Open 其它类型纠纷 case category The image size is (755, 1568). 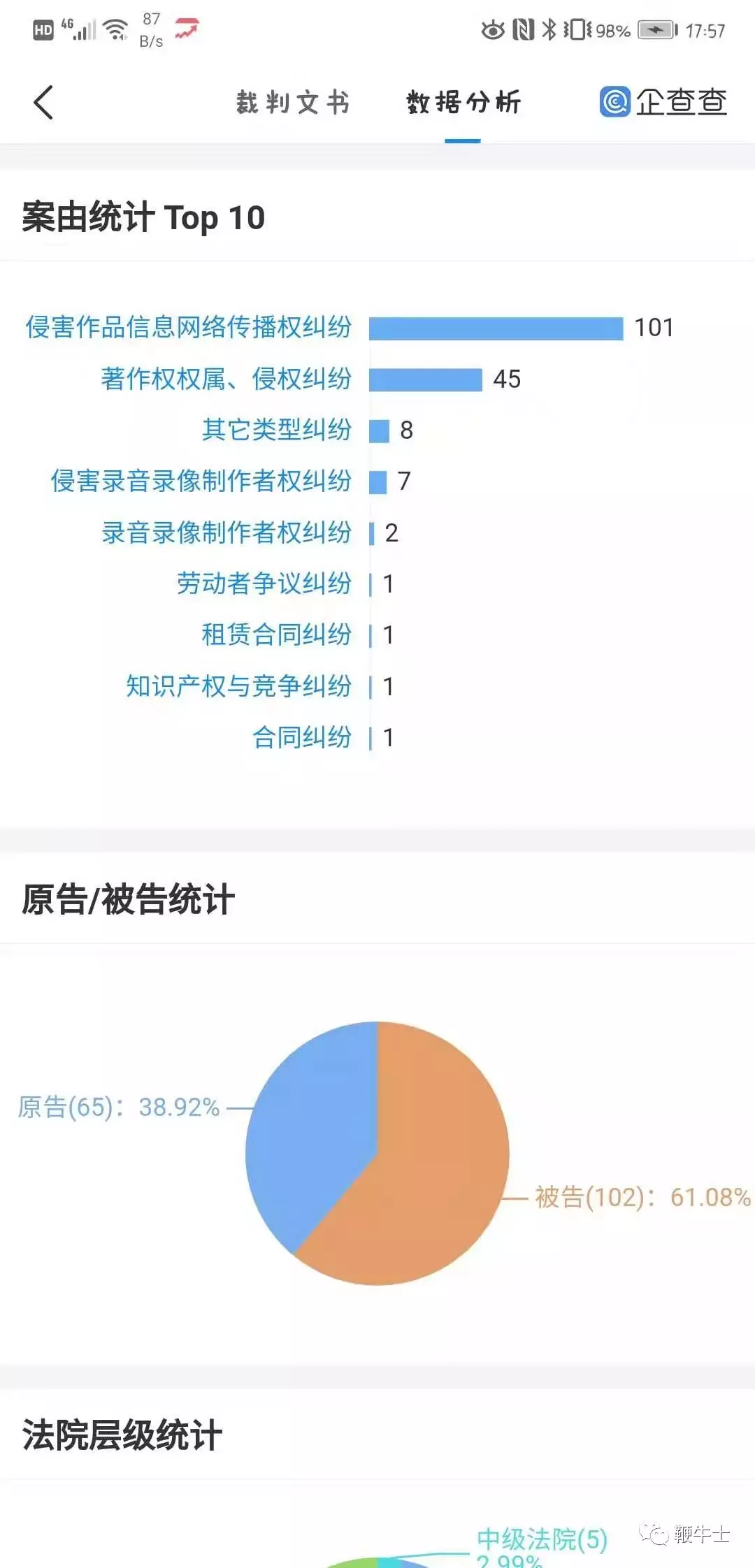pos(277,430)
